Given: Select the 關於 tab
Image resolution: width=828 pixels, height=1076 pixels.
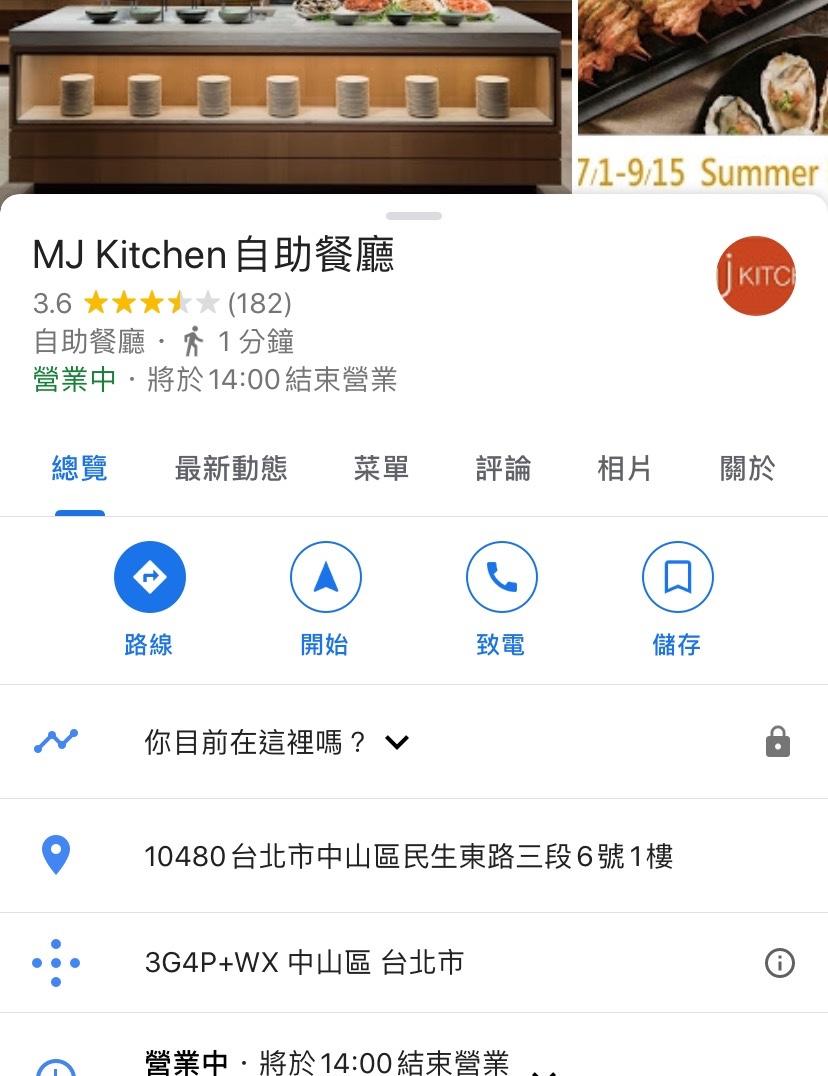Looking at the screenshot, I should tap(747, 468).
